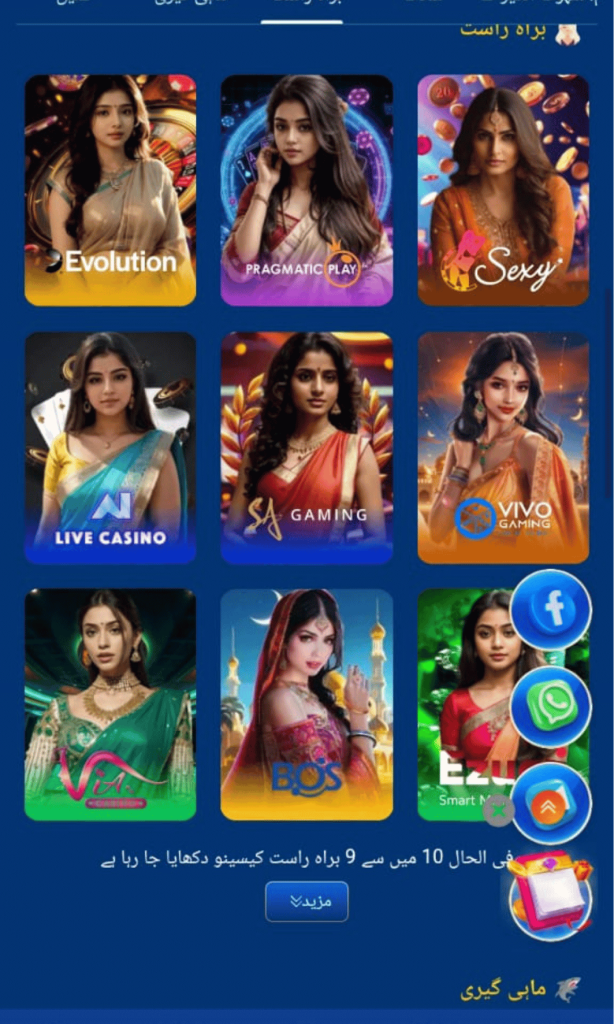
Task: Open the Pragmatic Play casino card
Action: tap(306, 190)
